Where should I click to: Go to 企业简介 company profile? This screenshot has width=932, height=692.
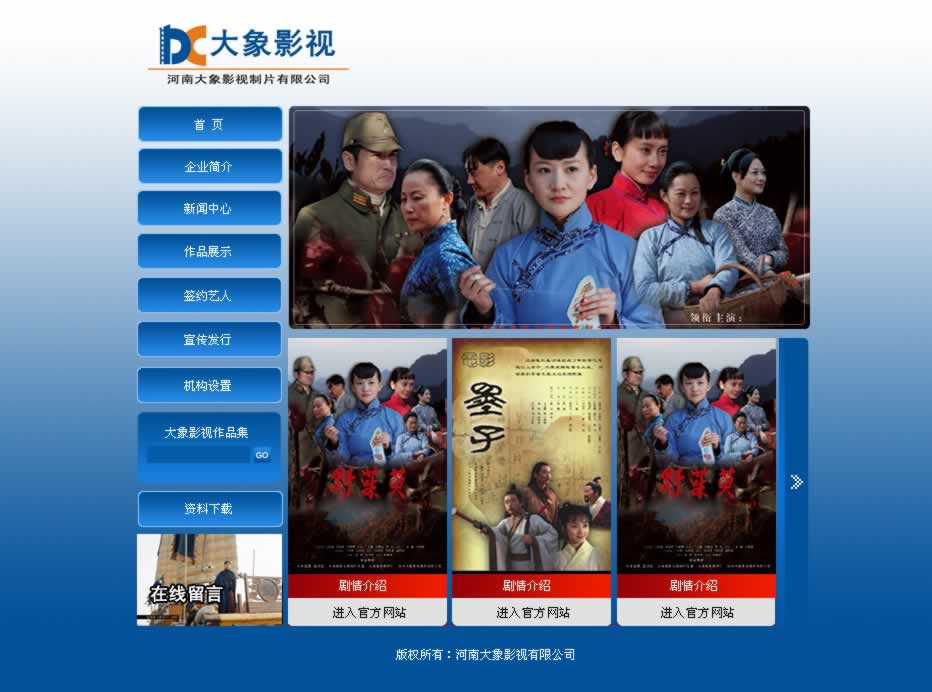pyautogui.click(x=209, y=166)
